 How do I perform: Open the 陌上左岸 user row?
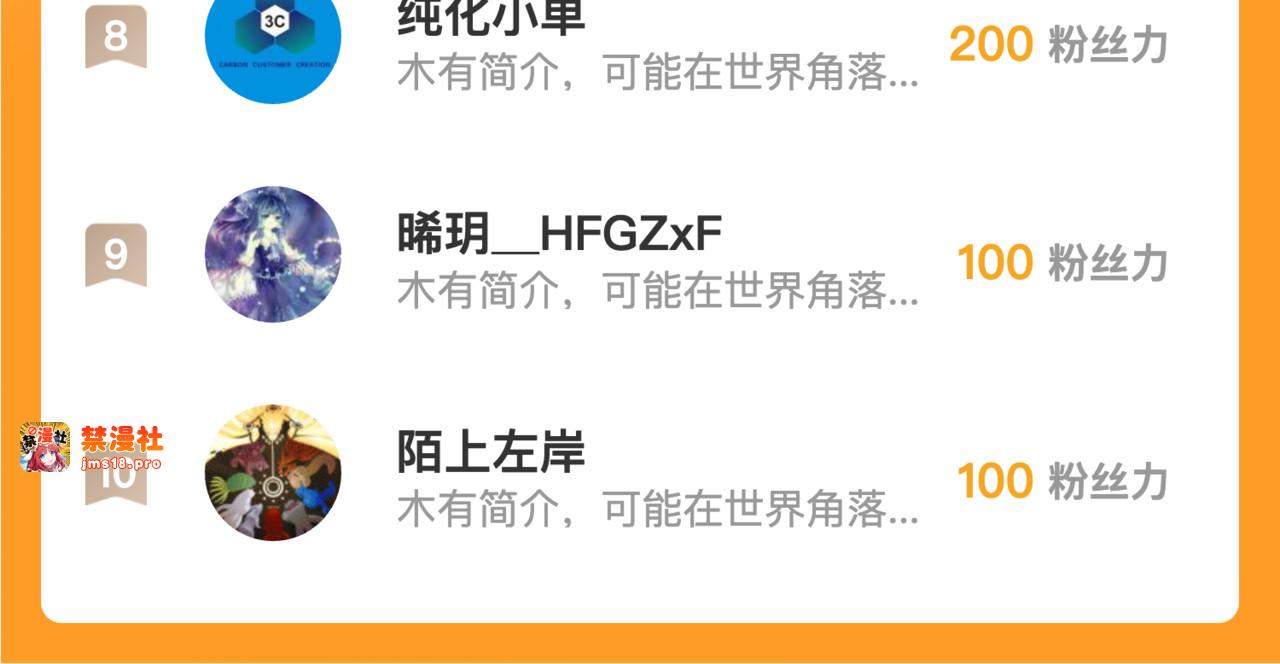click(640, 472)
